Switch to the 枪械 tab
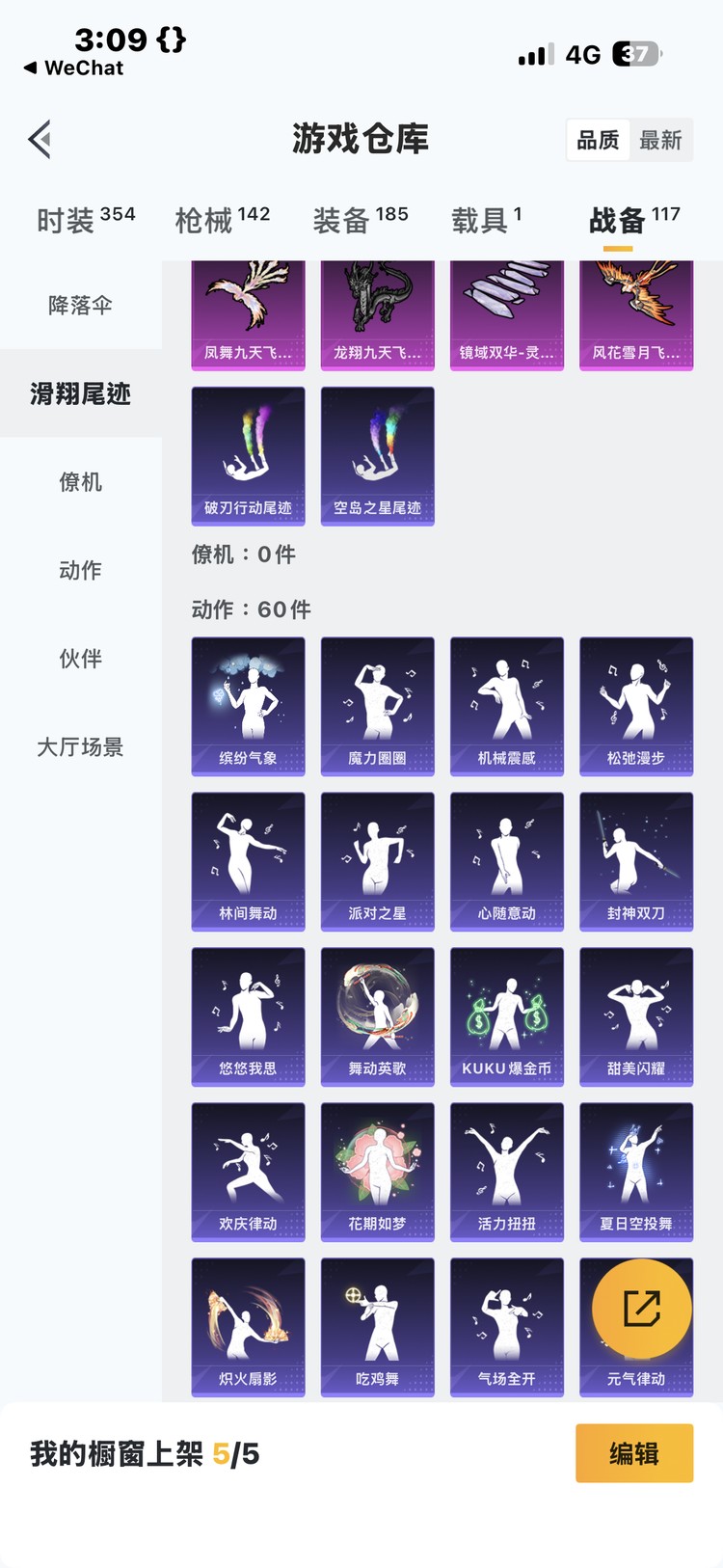 [222, 221]
